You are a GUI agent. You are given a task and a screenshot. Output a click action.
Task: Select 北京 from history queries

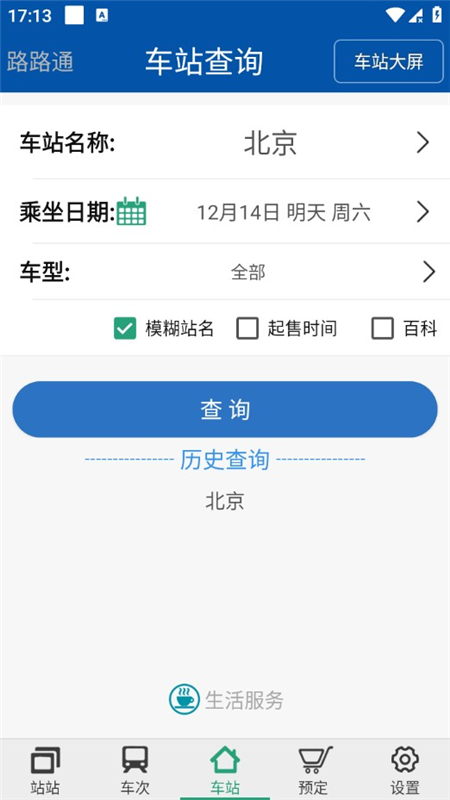click(x=225, y=502)
